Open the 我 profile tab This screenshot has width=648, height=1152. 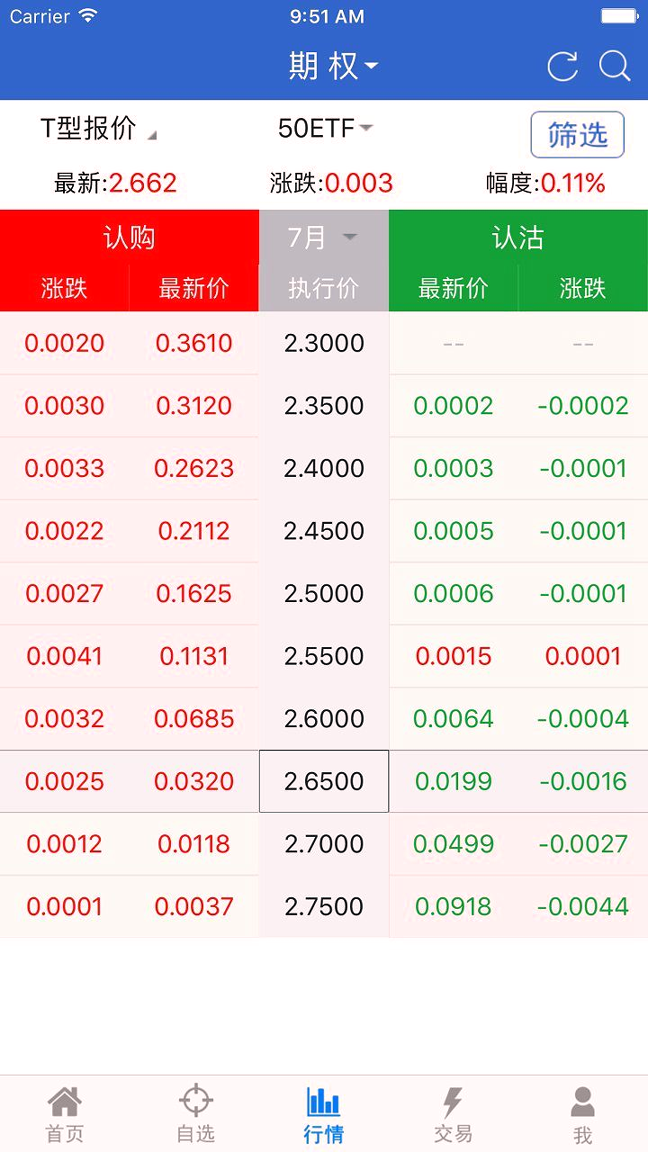click(583, 1115)
